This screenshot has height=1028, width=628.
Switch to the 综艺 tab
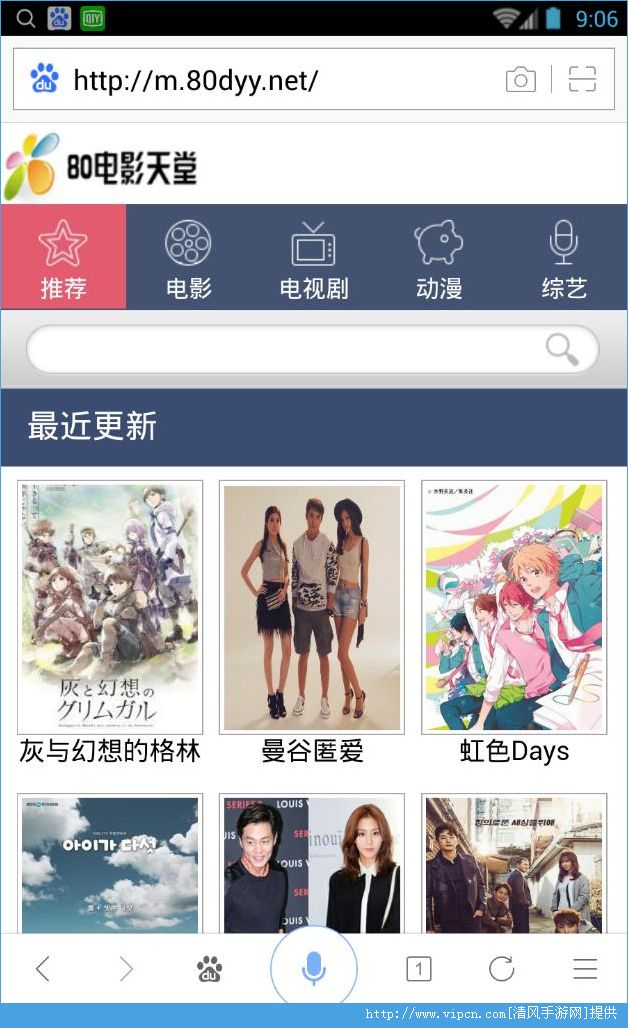coord(564,258)
